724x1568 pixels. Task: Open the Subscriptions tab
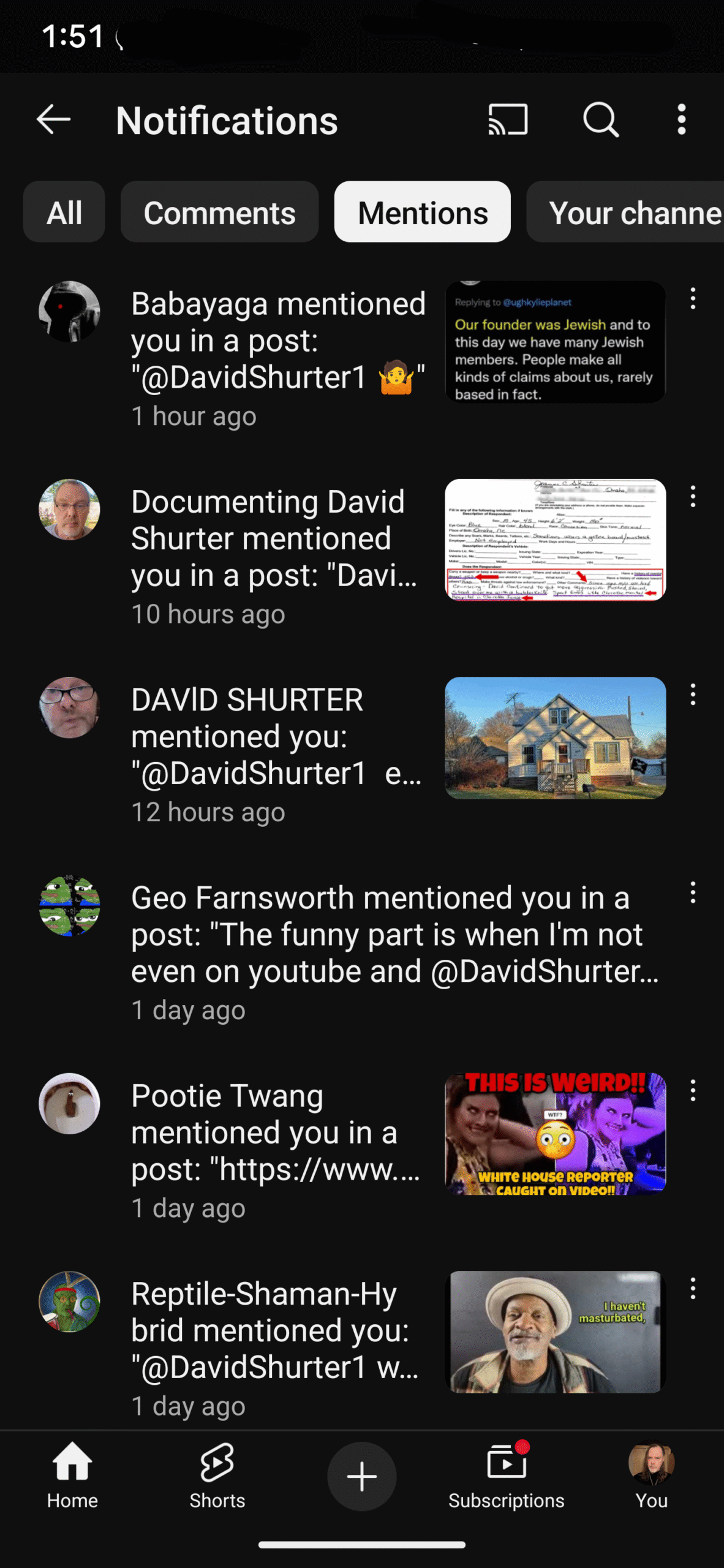point(507,1476)
